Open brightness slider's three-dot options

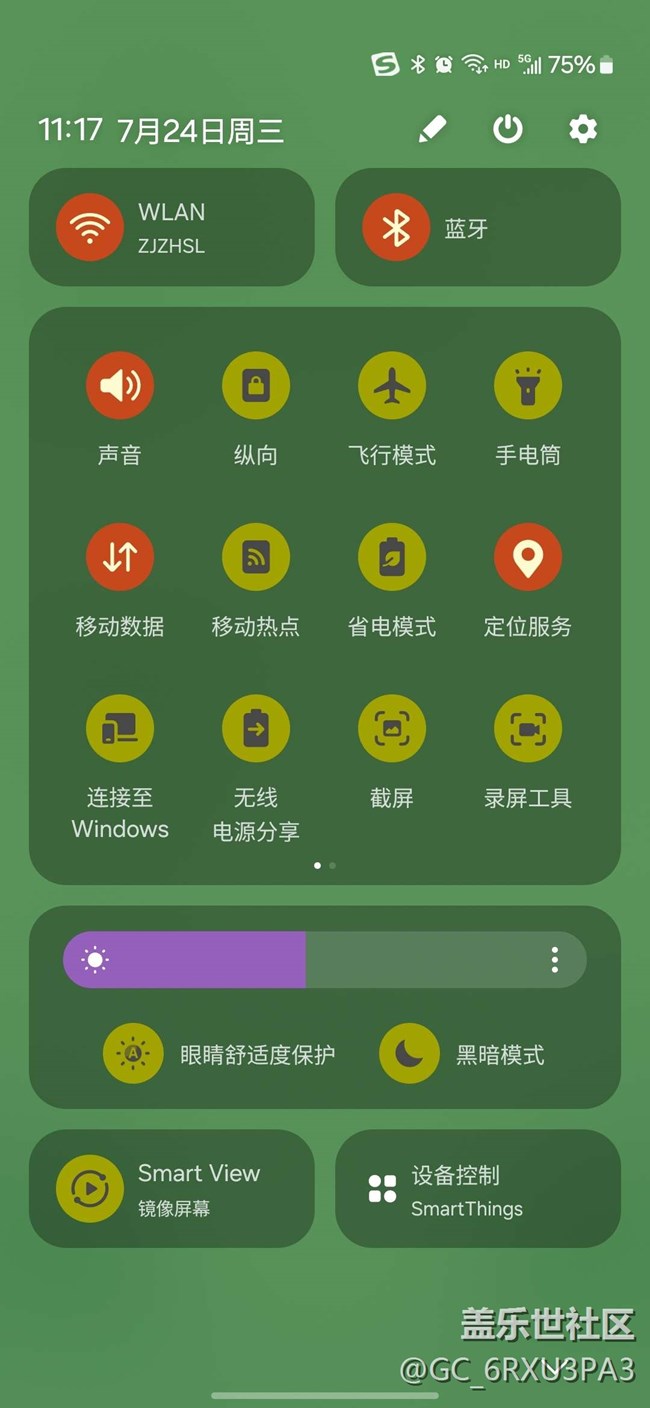[x=555, y=960]
